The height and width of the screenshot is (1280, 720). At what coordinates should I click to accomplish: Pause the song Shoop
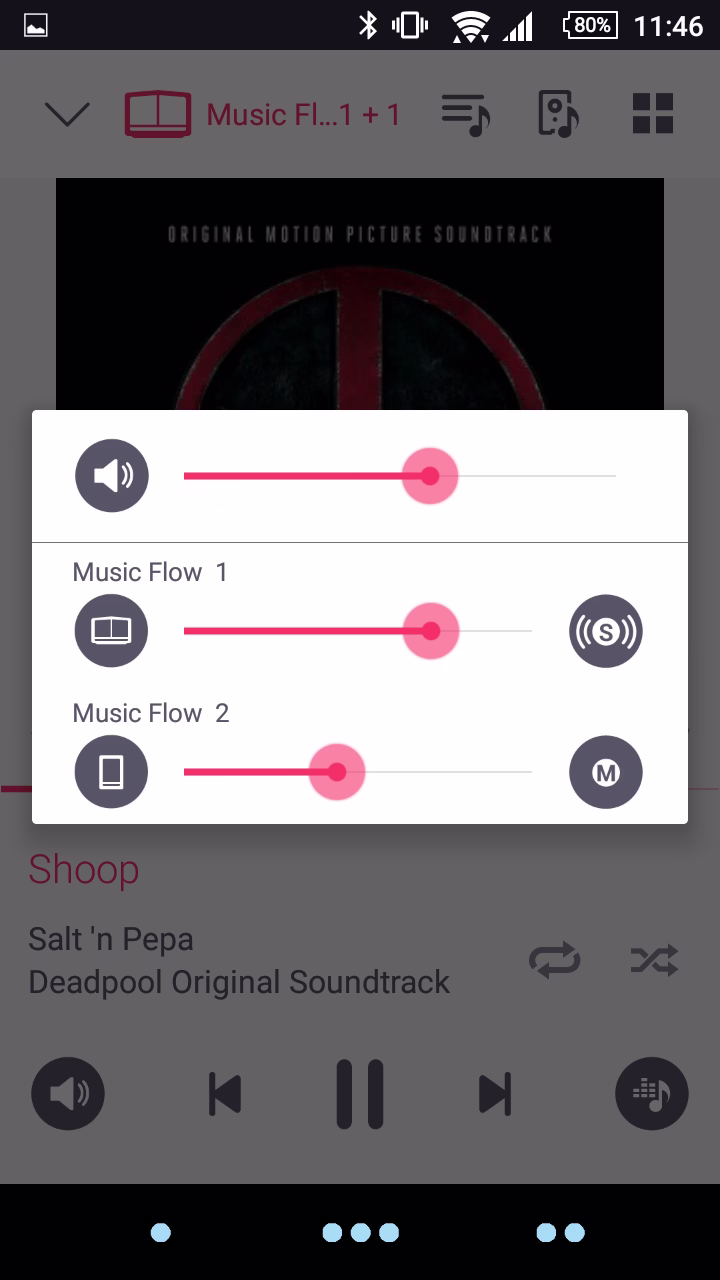tap(360, 1094)
